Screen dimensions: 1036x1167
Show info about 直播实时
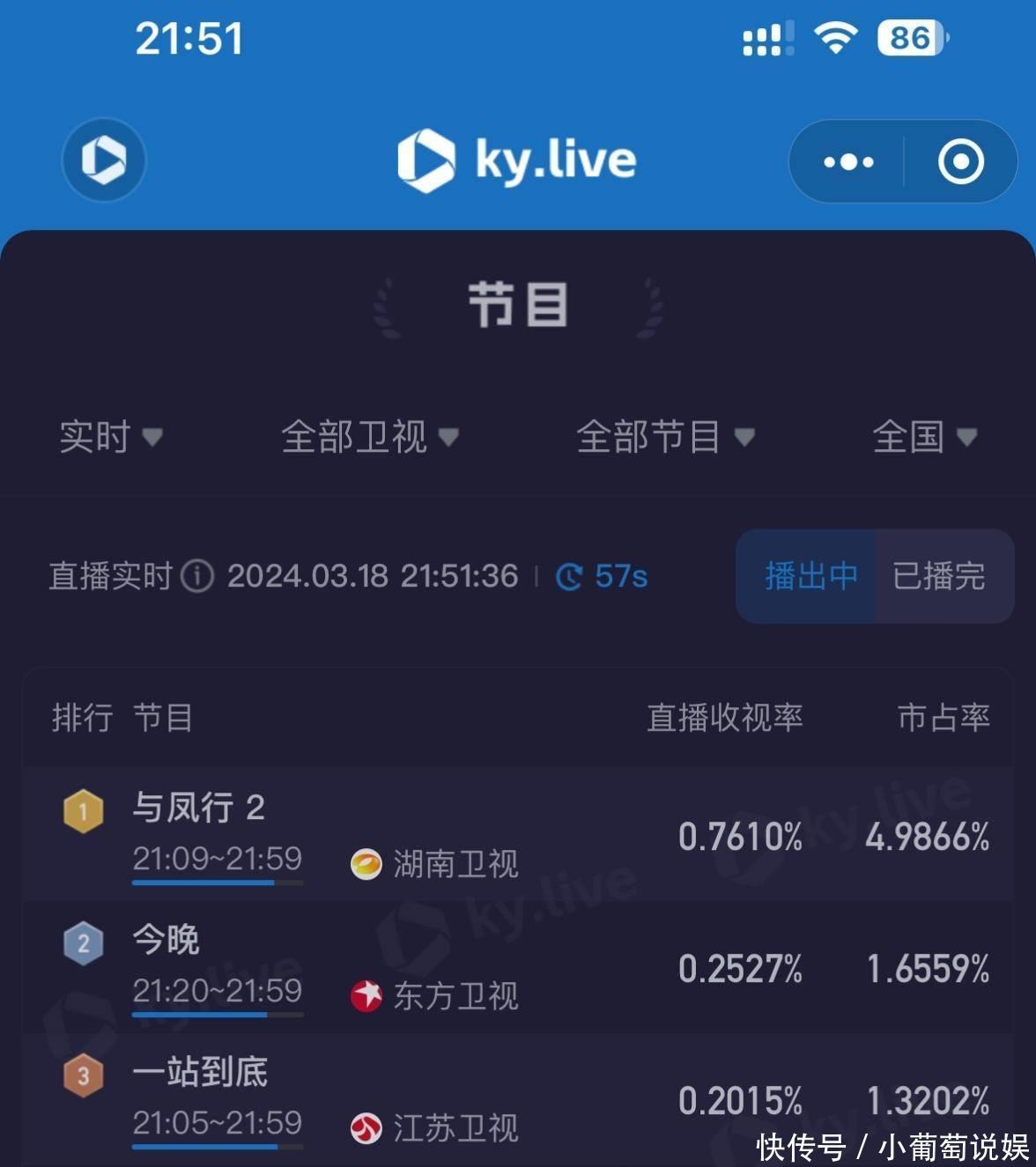pyautogui.click(x=197, y=577)
